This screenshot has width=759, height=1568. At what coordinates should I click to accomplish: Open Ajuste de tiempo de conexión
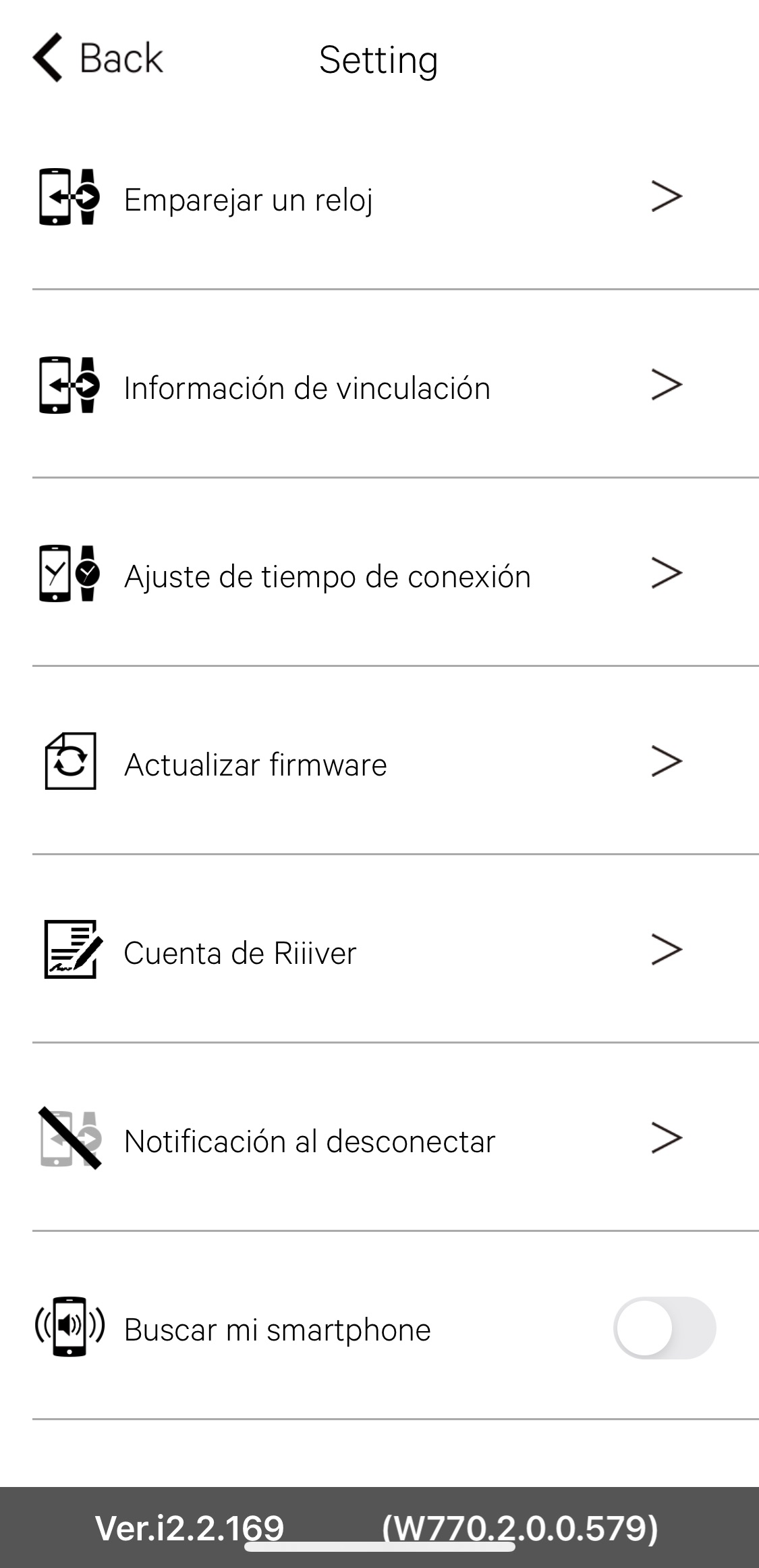pyautogui.click(x=327, y=576)
